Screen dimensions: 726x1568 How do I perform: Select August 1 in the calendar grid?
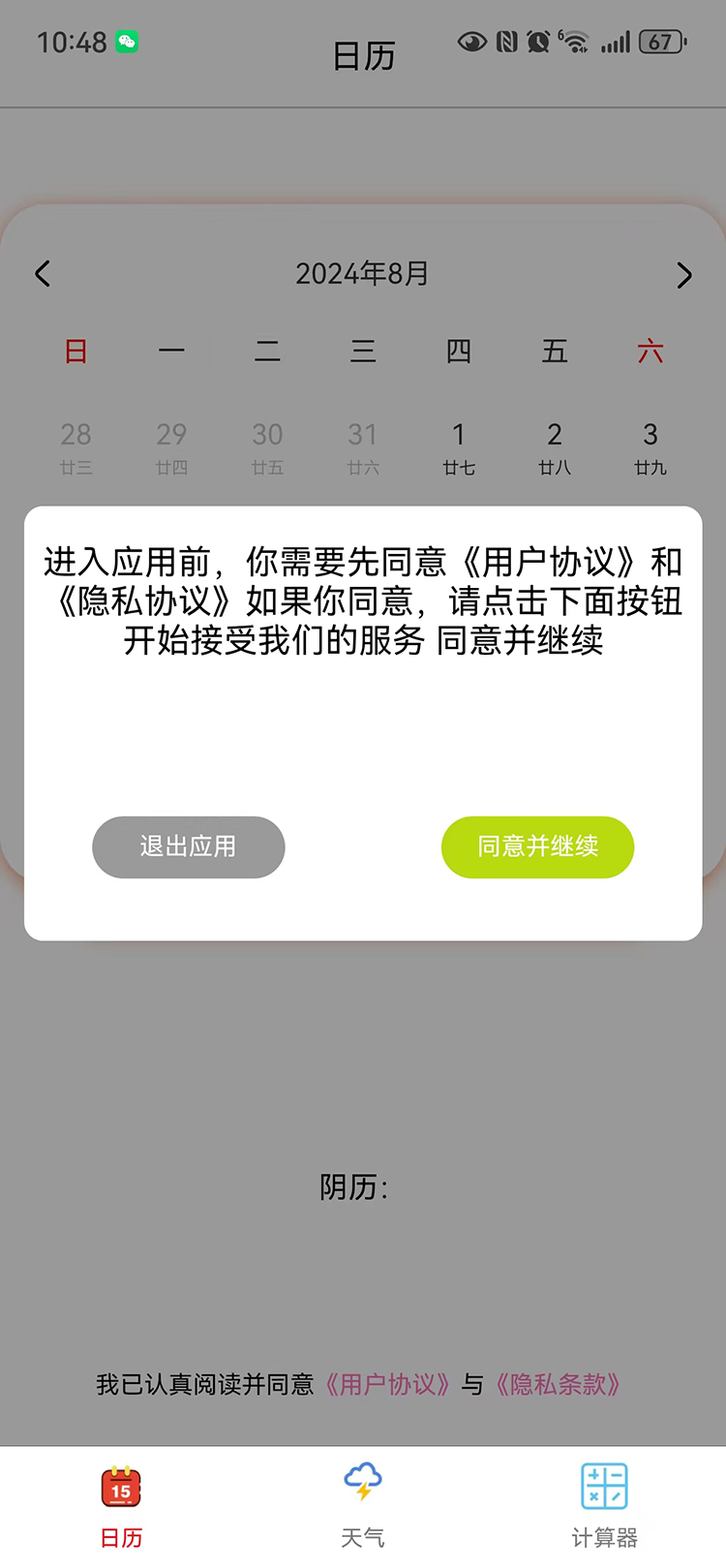point(459,446)
